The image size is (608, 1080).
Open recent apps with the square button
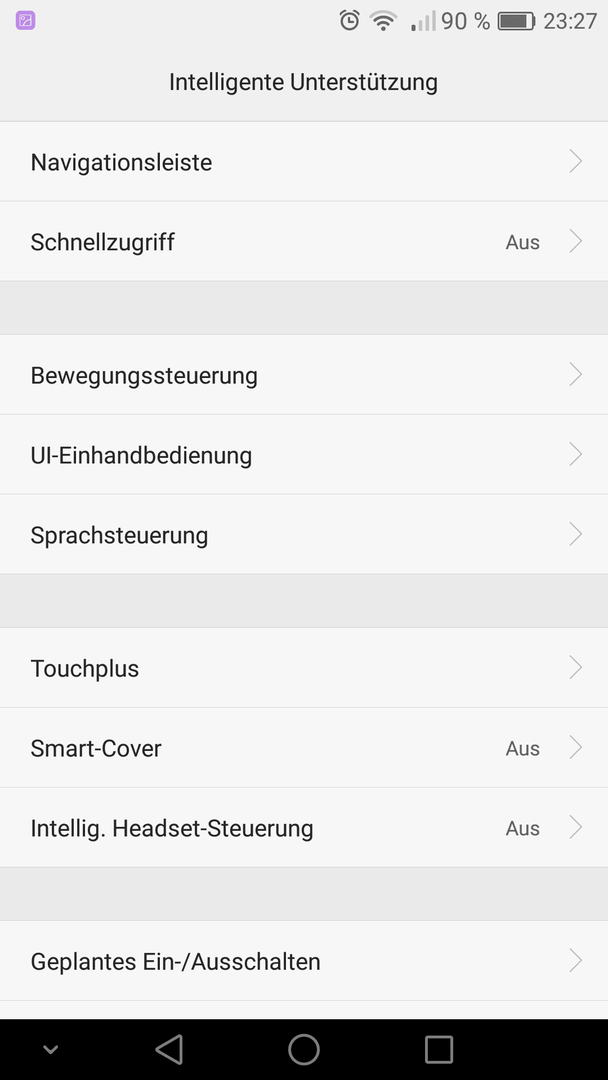click(439, 1050)
